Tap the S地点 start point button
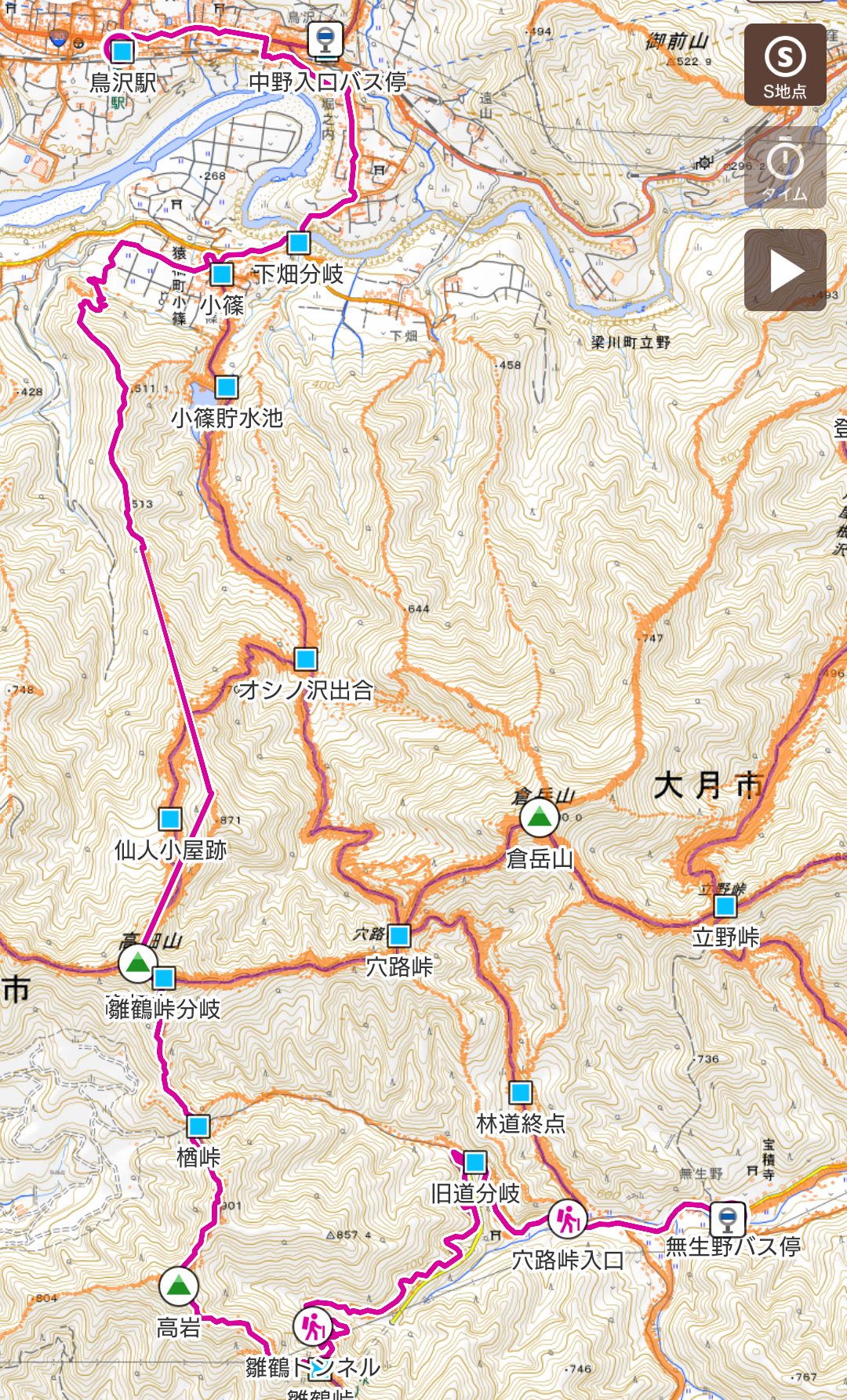847x1400 pixels. point(785,65)
